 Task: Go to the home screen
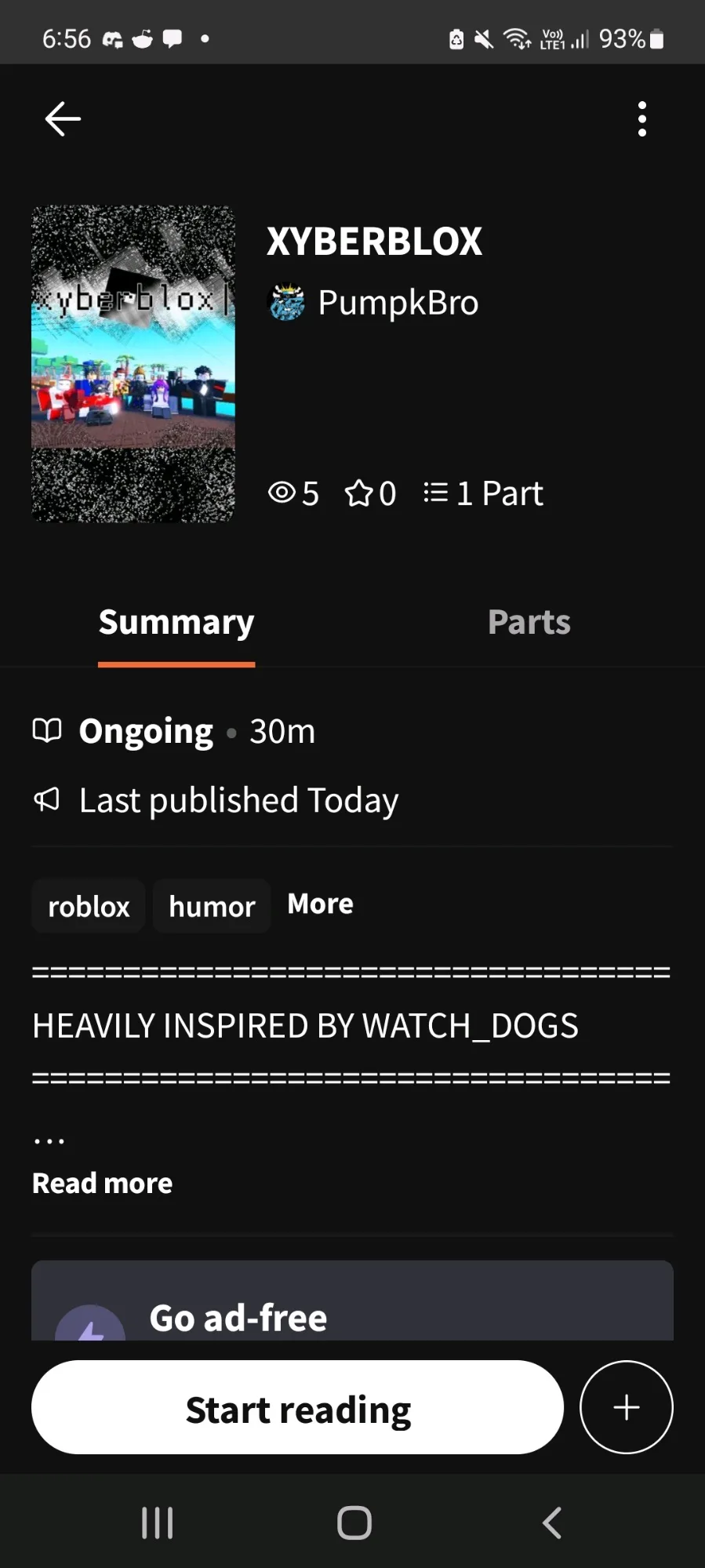pos(354,1523)
